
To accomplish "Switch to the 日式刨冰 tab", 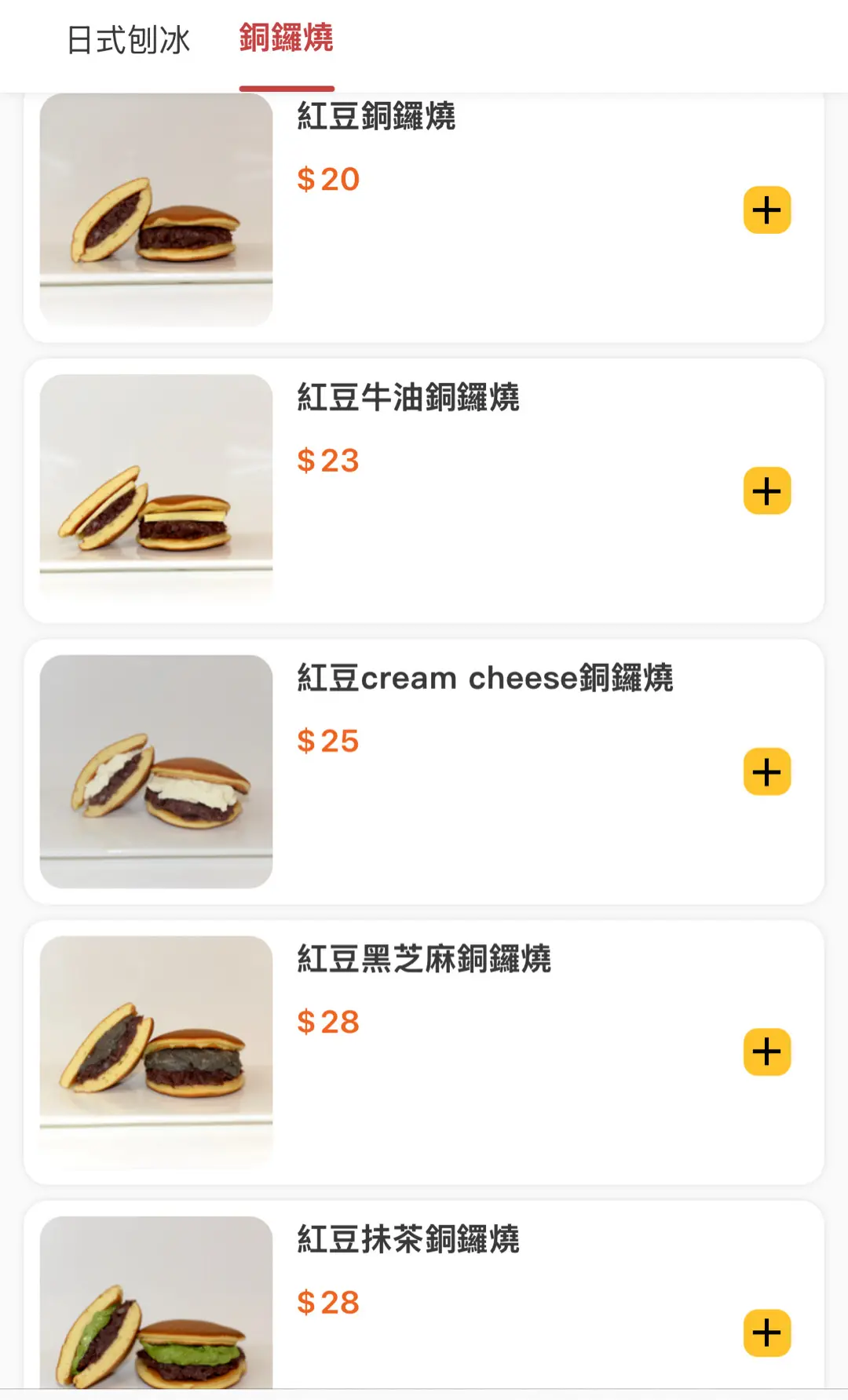I will (129, 41).
